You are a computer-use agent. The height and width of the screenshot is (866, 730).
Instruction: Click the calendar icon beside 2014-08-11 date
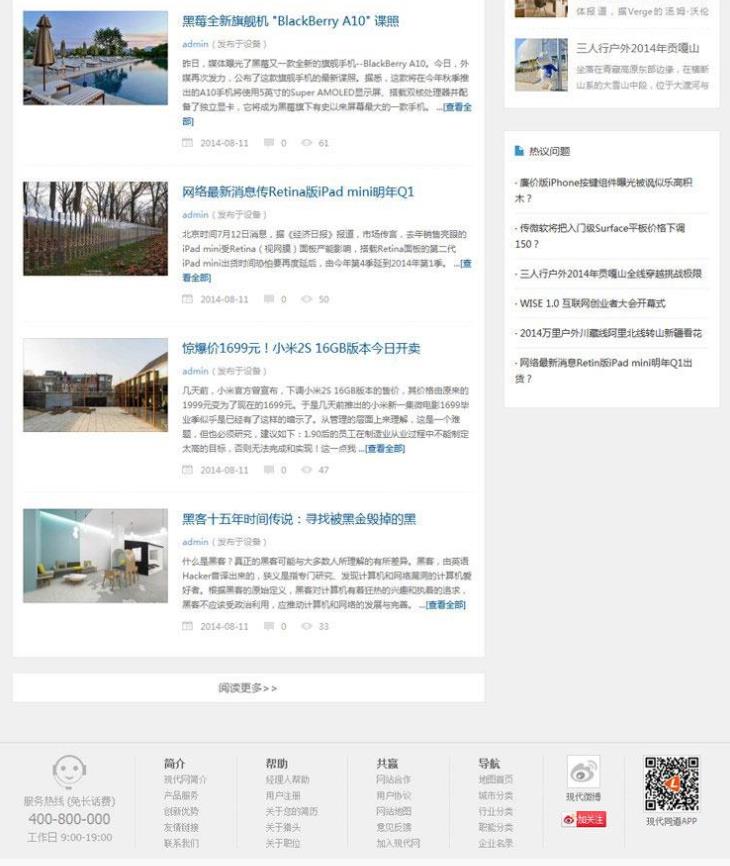point(187,143)
